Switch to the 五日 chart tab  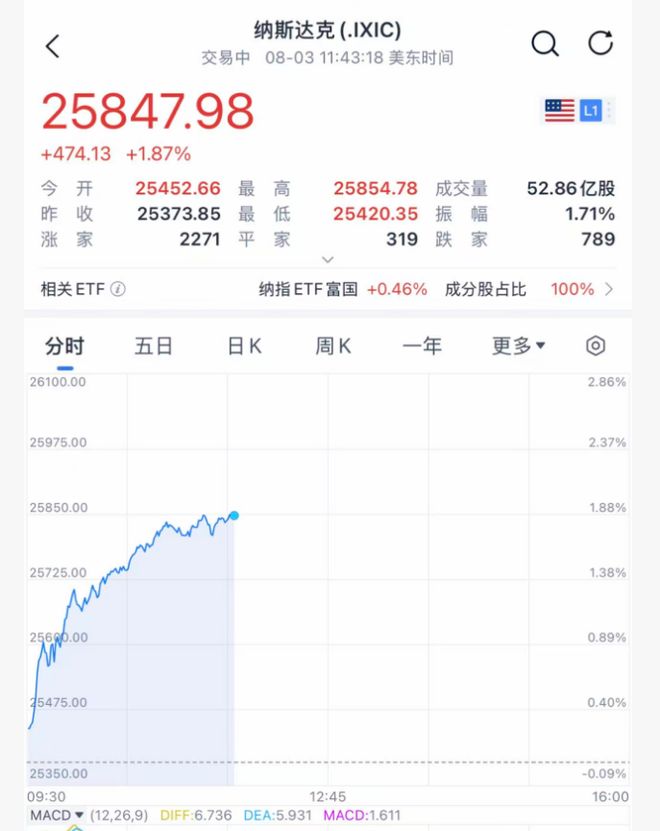tap(154, 347)
